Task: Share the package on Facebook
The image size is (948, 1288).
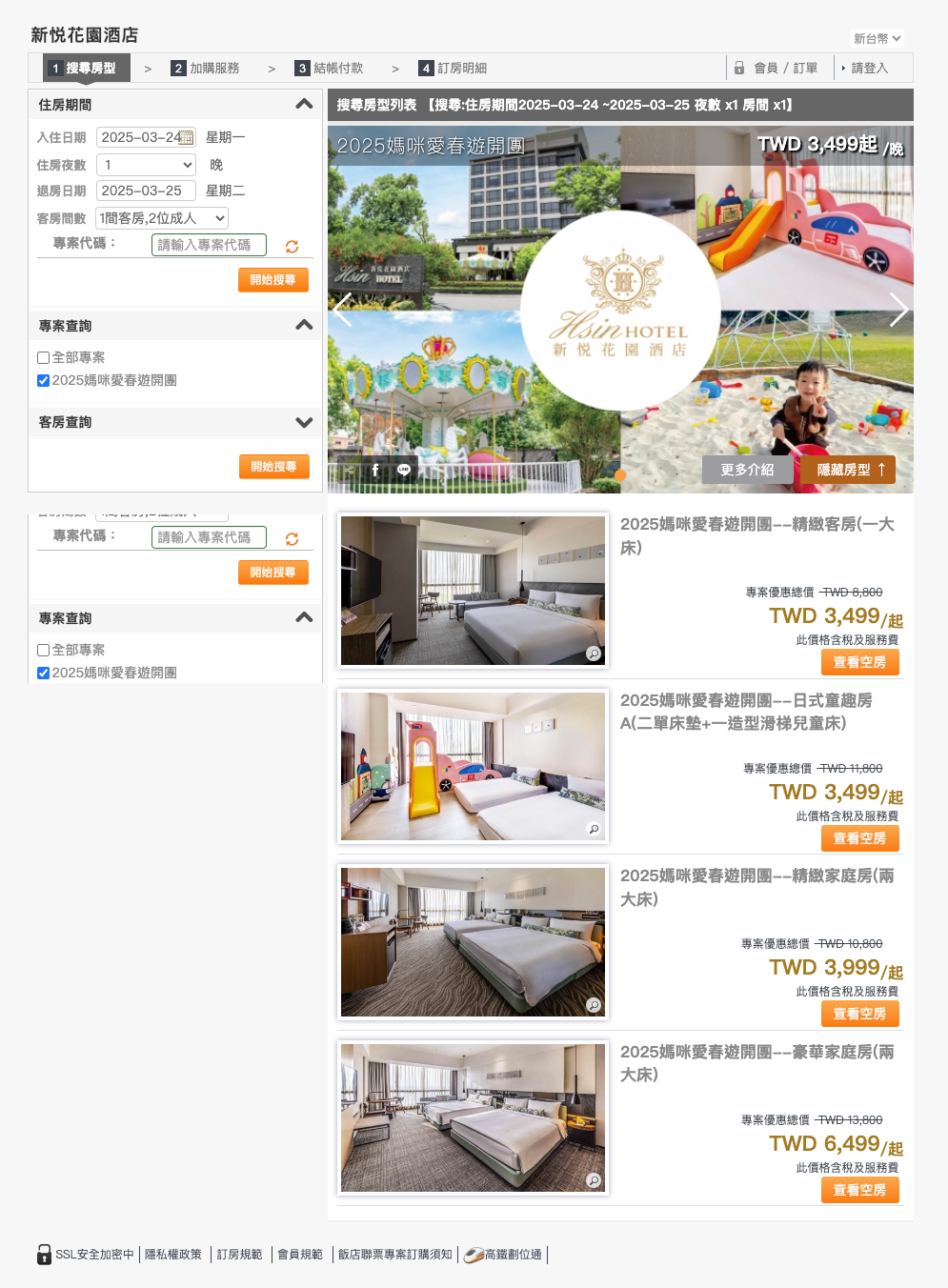Action: click(375, 470)
